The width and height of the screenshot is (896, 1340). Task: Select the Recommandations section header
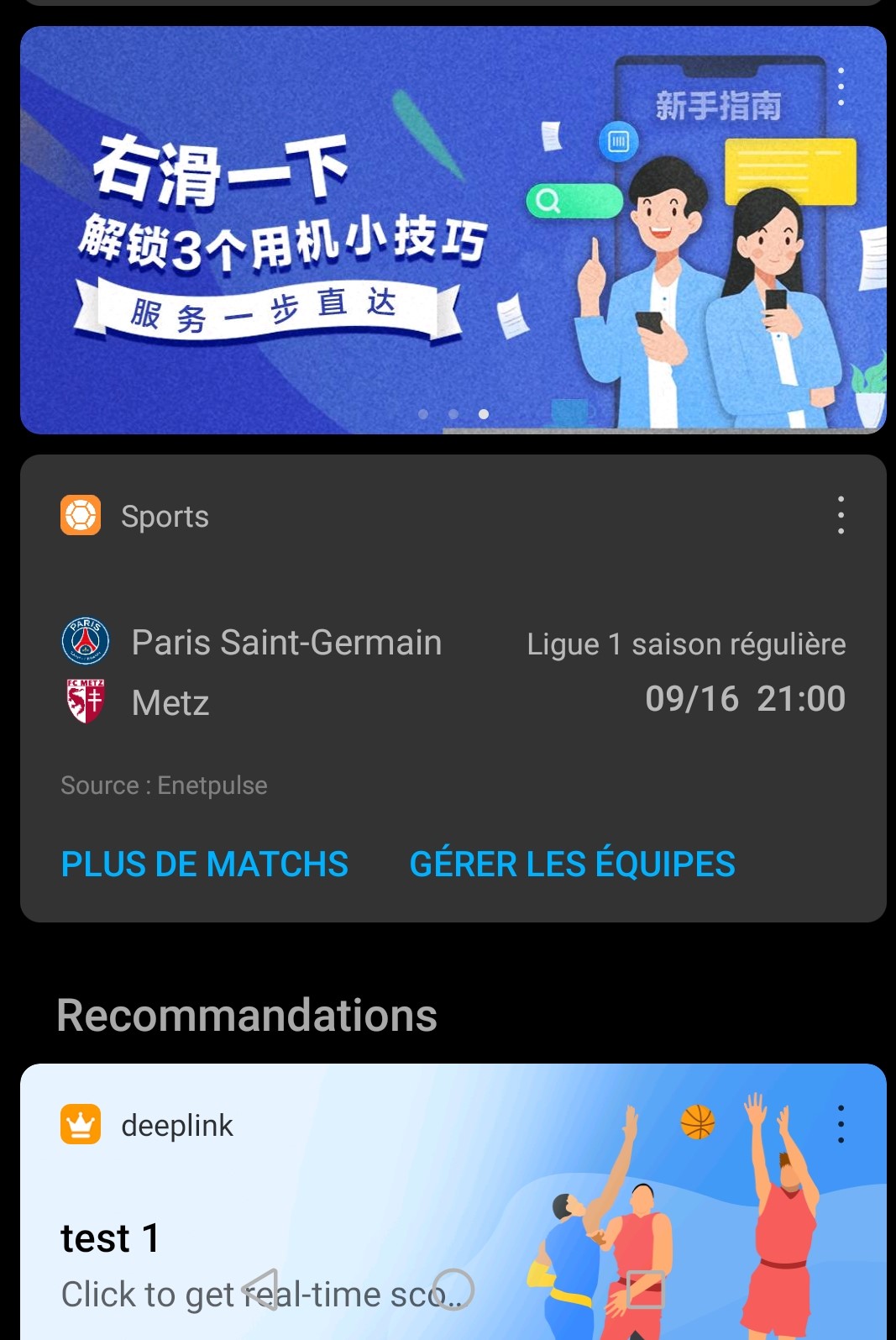pyautogui.click(x=247, y=1015)
